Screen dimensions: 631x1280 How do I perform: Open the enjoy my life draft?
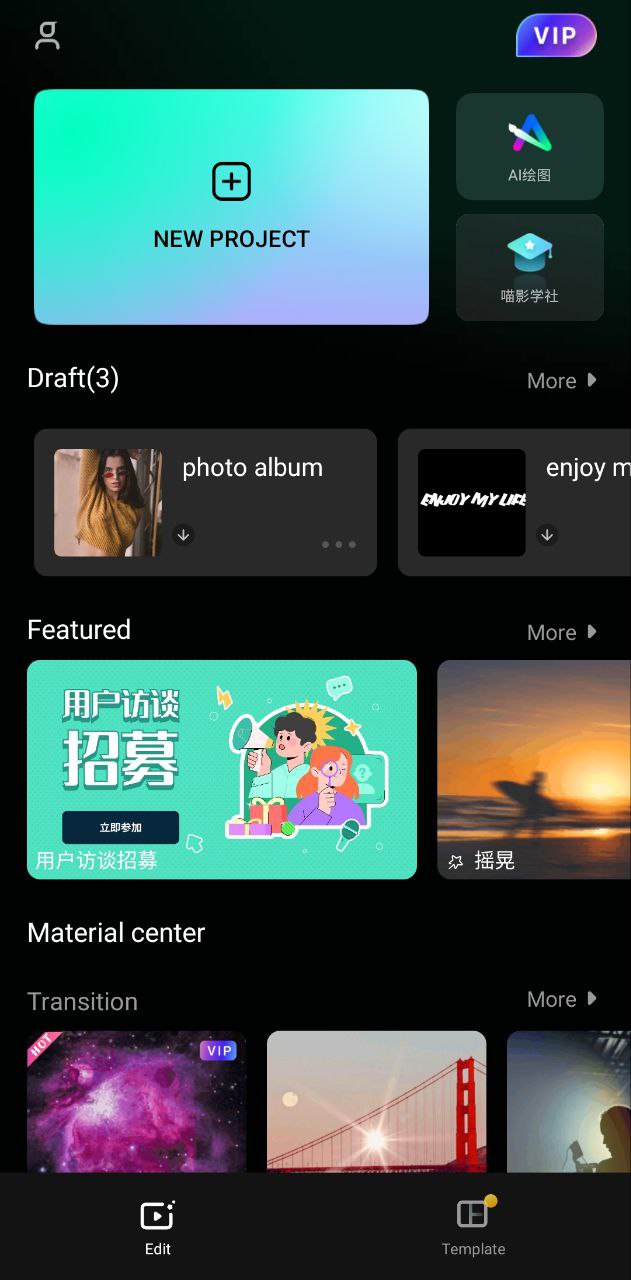coord(514,502)
